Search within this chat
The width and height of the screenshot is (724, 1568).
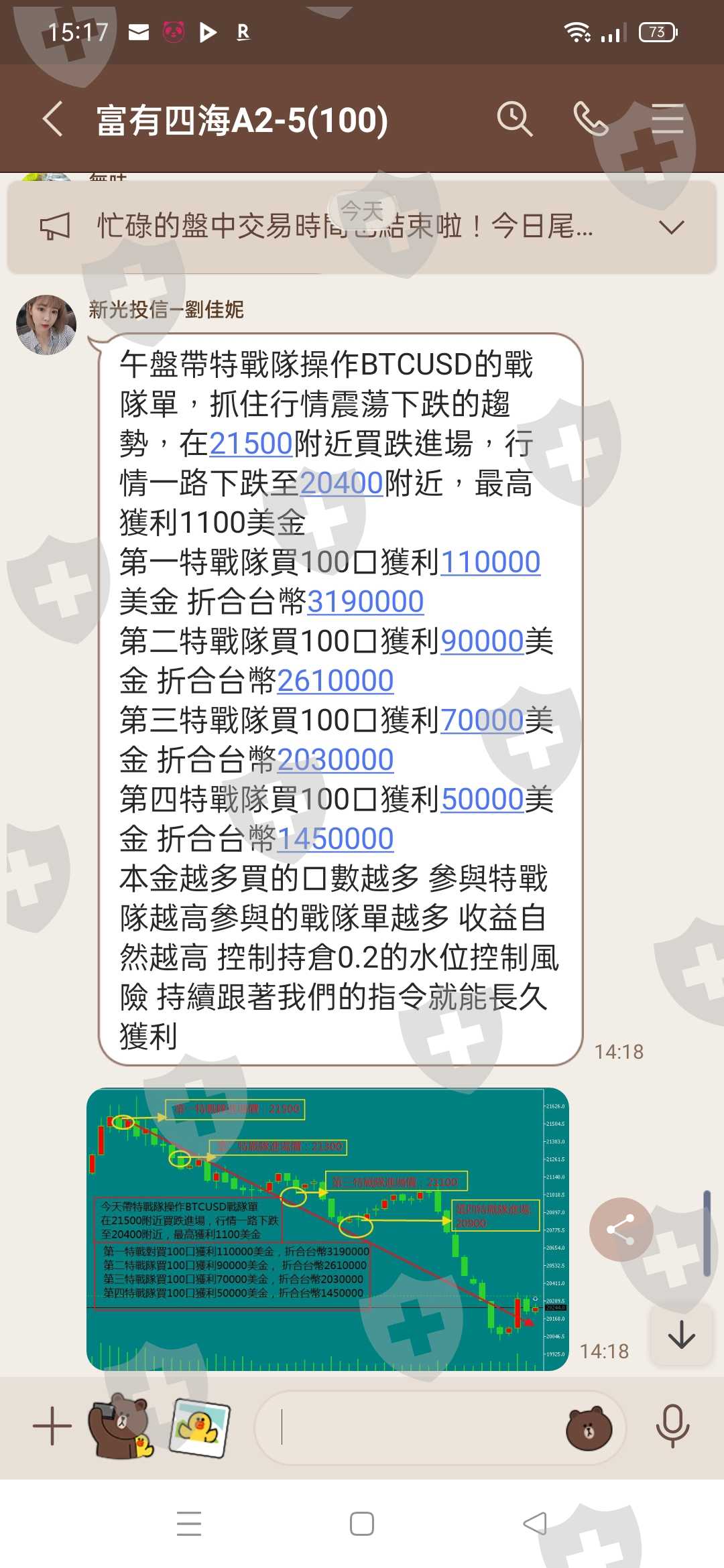pos(514,119)
